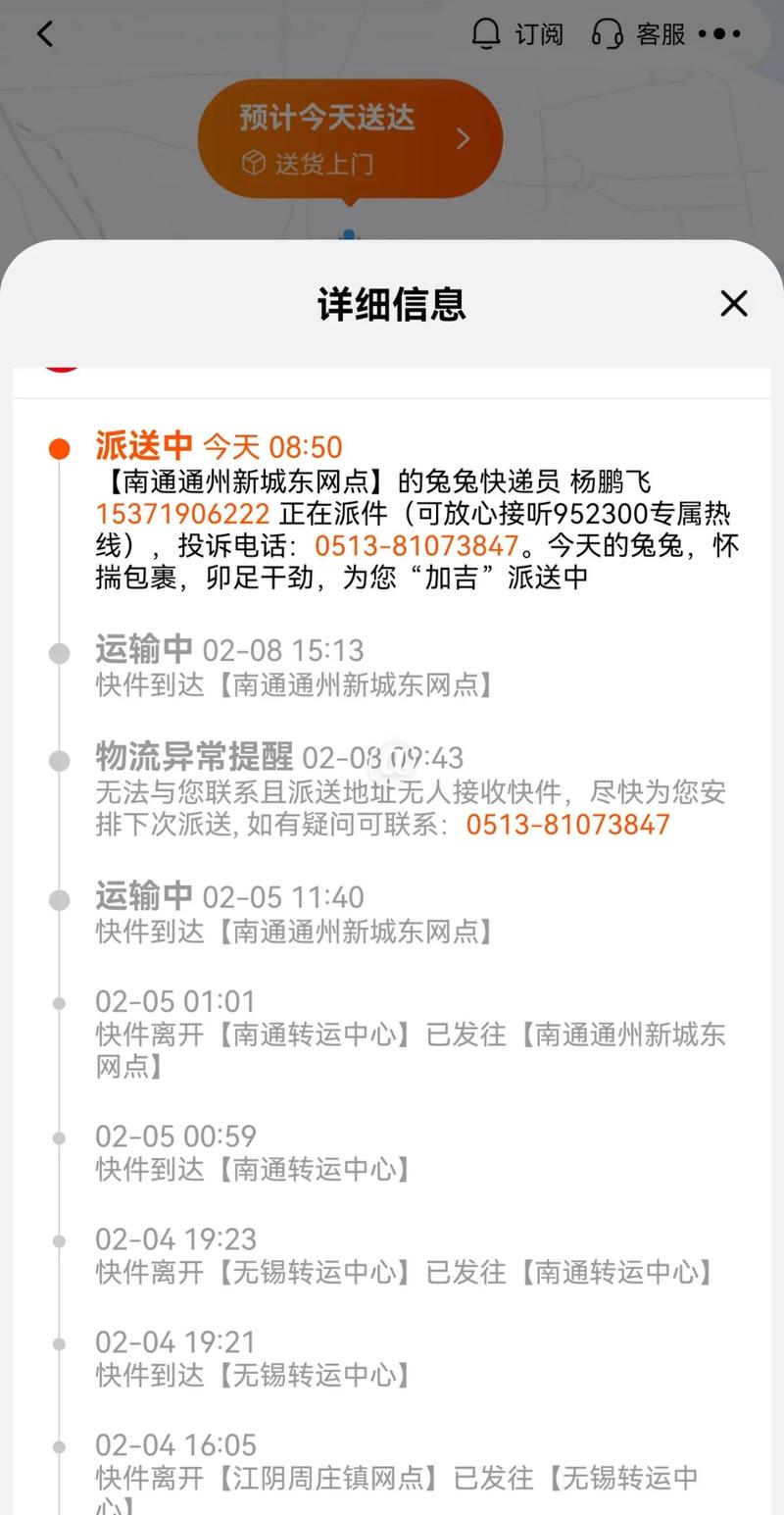Open the 预计今天送达 delivery estimate banner
Screen dimensions: 784x1515
coord(350,138)
